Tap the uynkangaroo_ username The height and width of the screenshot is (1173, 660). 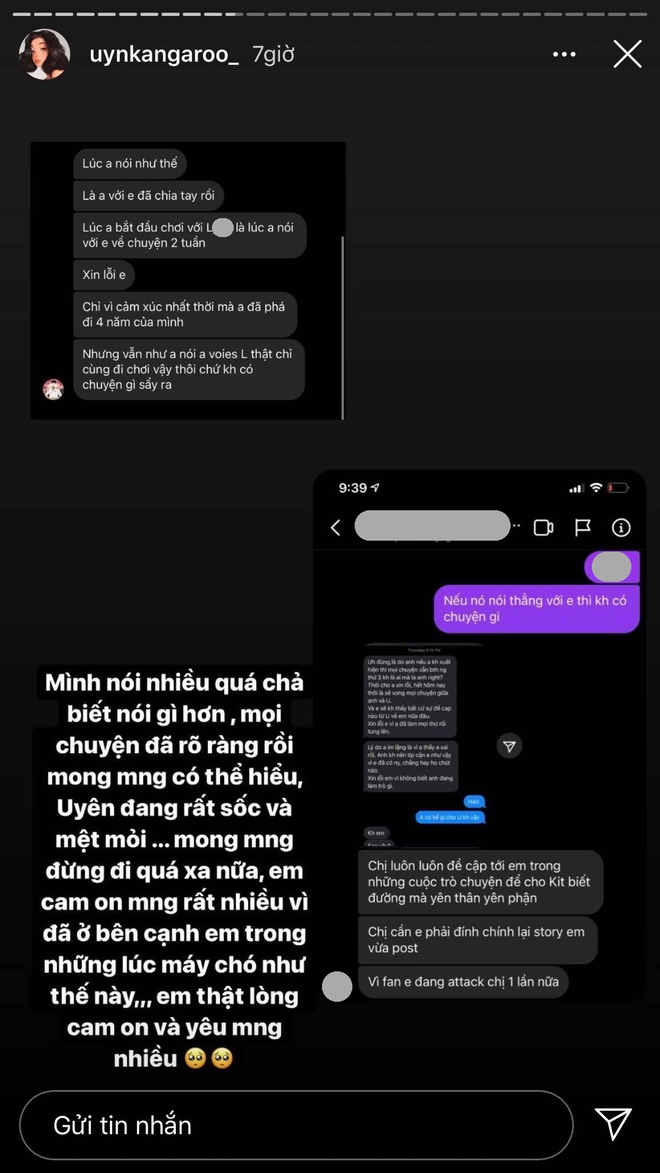162,55
